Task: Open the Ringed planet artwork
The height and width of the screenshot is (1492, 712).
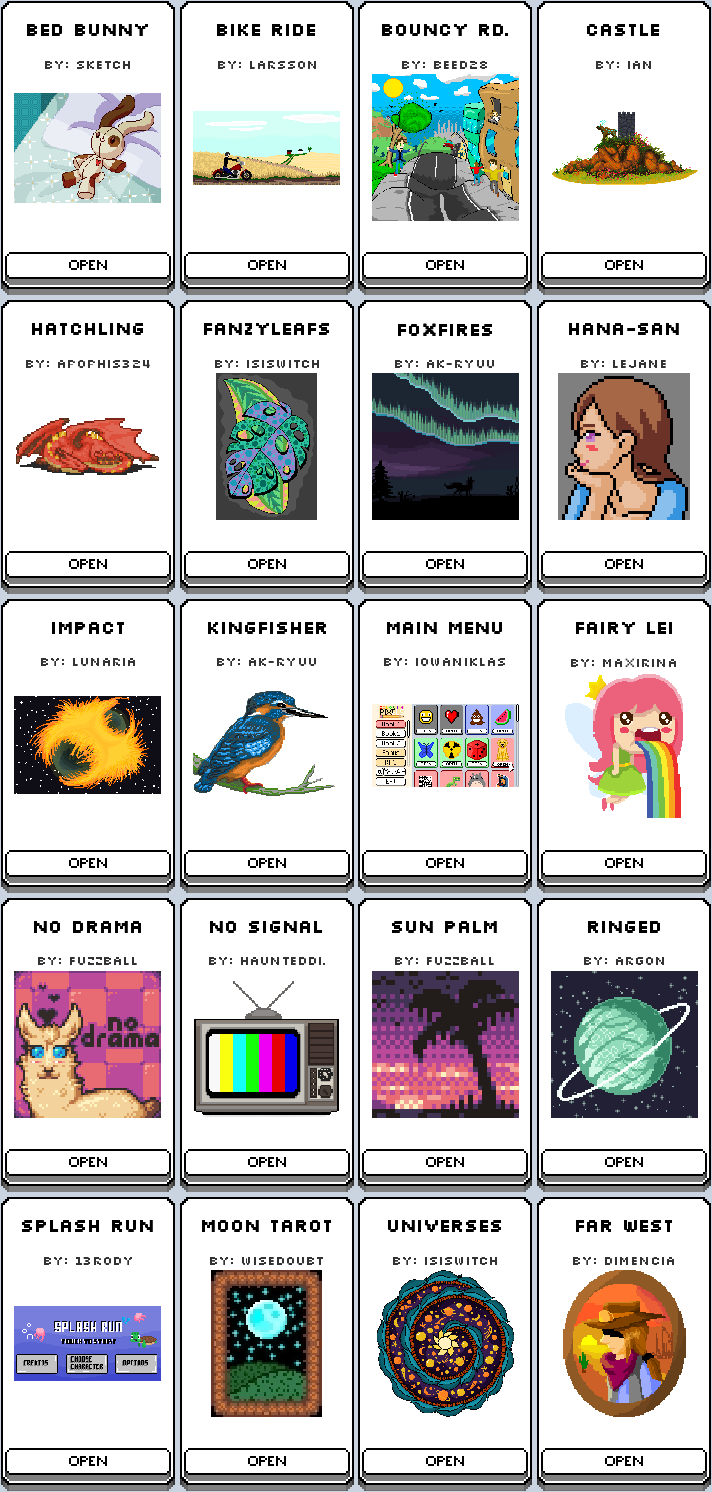Action: click(624, 1162)
